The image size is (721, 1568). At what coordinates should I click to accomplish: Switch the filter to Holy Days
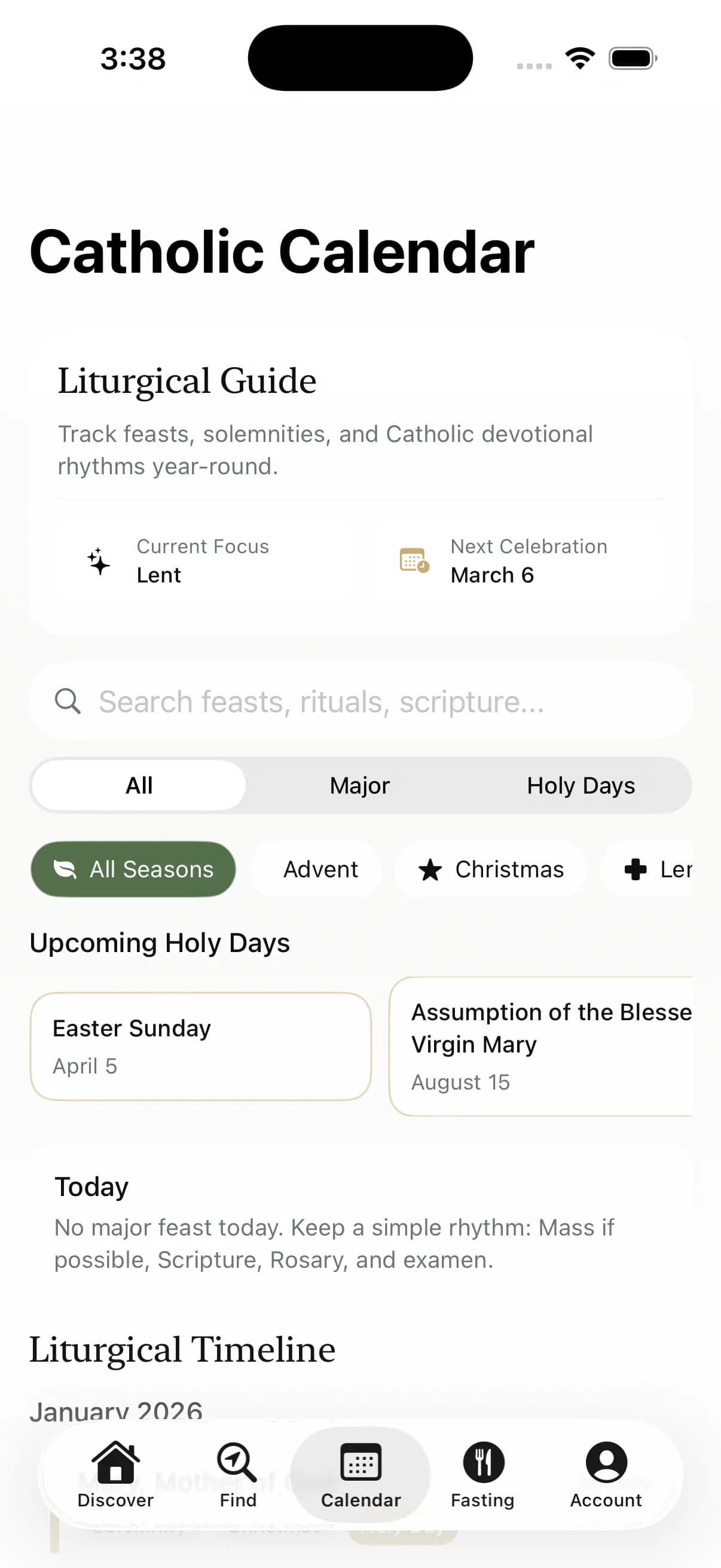(580, 785)
